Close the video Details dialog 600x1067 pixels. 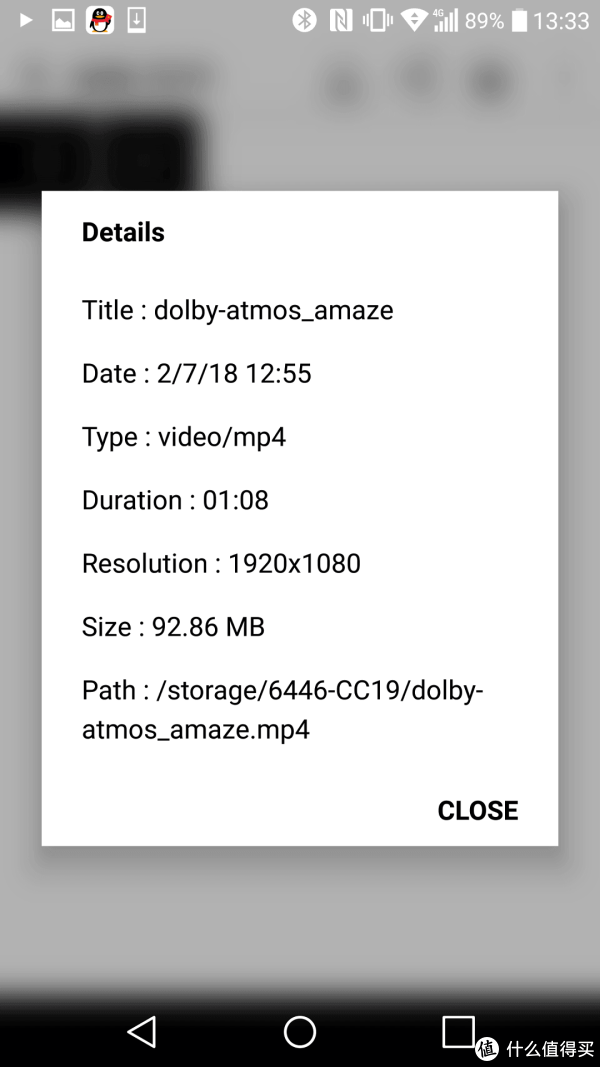[x=478, y=810]
